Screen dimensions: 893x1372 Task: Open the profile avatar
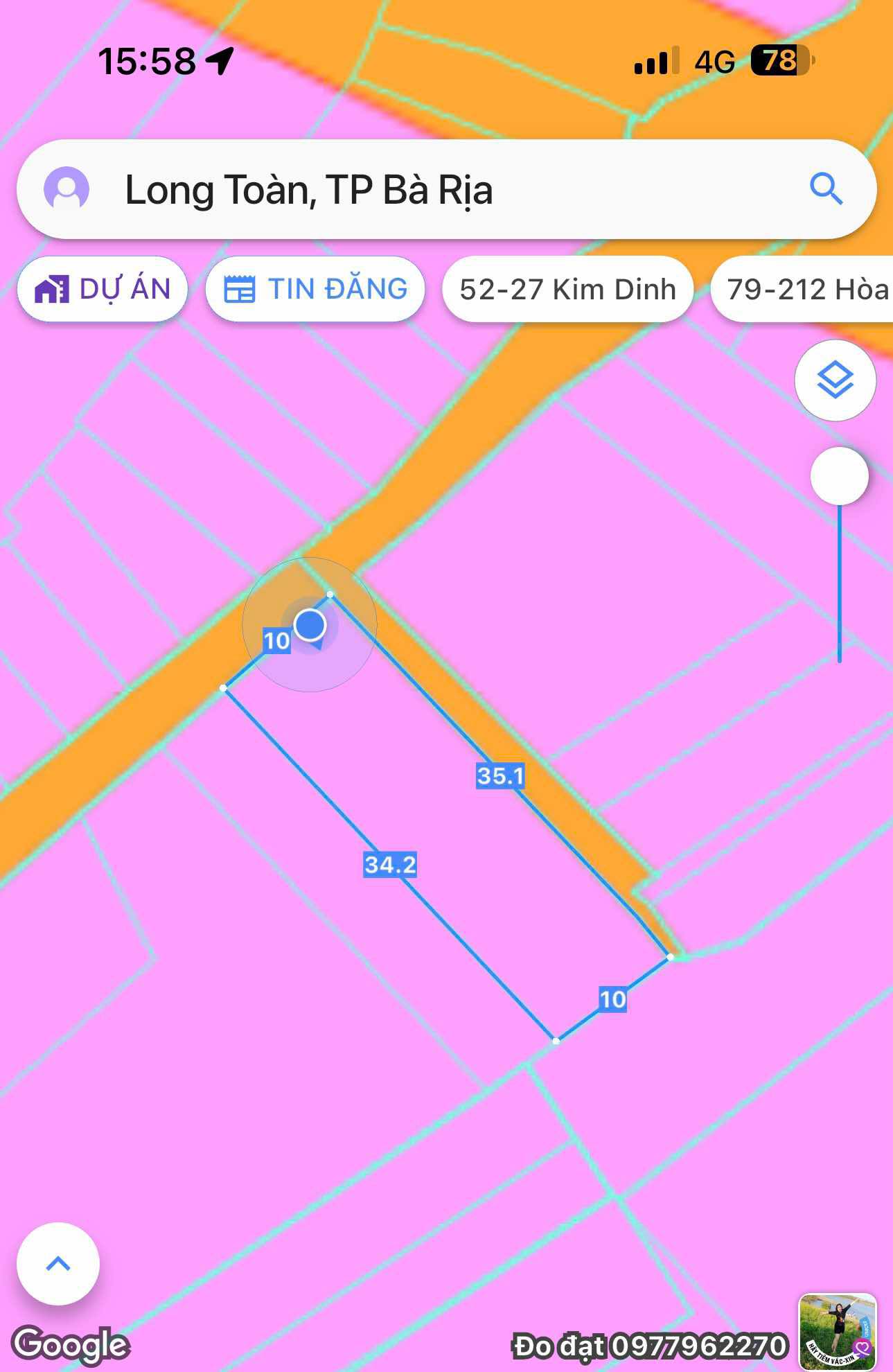[67, 188]
